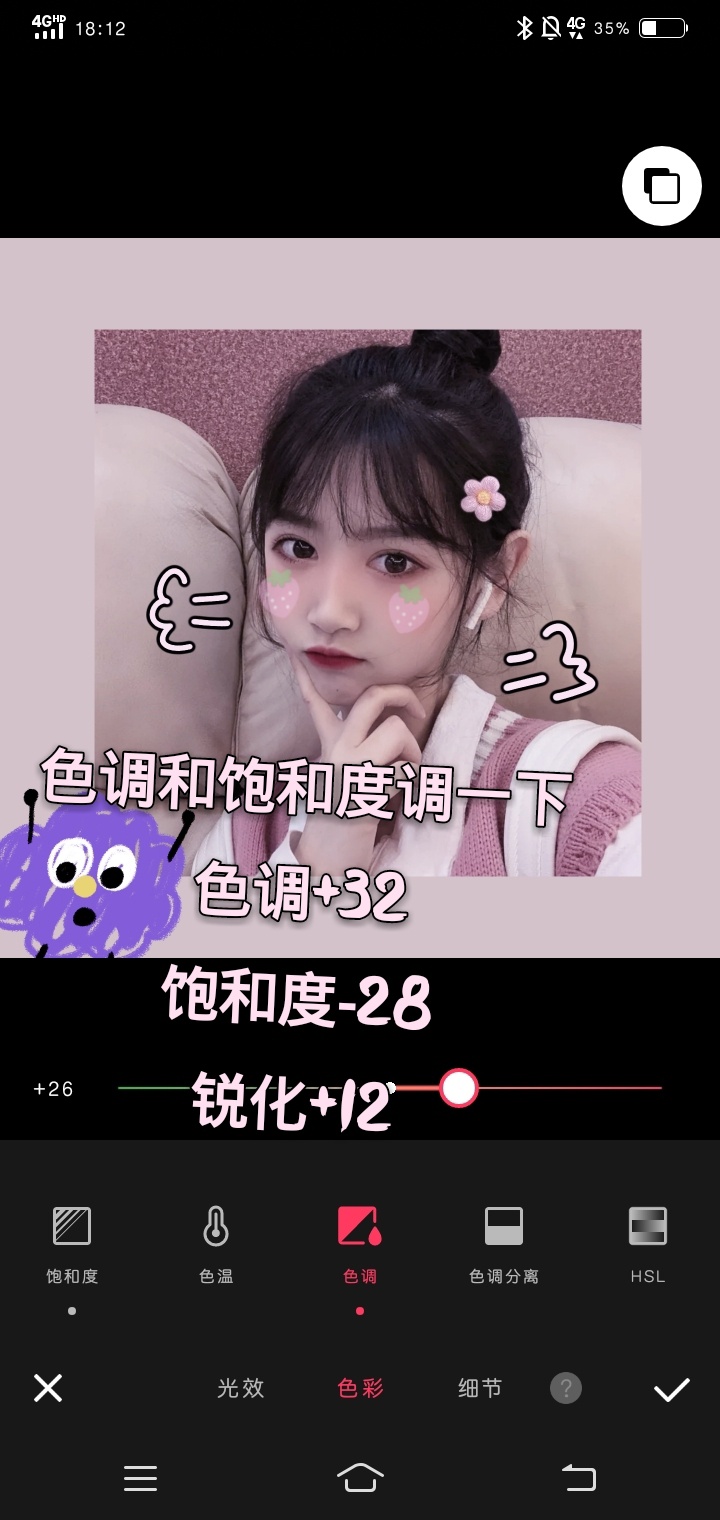The image size is (720, 1520).
Task: Open the help question mark
Action: coord(566,1388)
